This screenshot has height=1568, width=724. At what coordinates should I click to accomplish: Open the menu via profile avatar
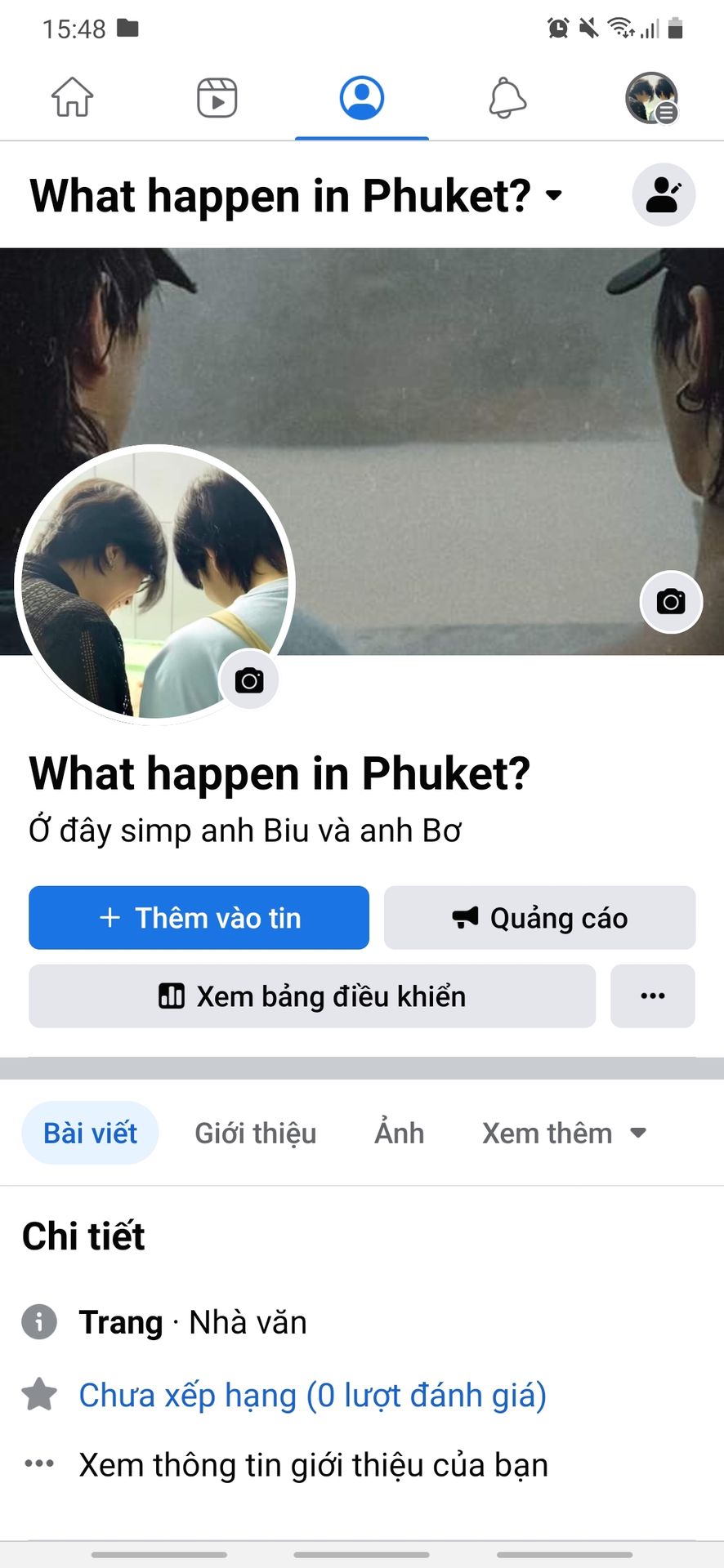tap(651, 98)
